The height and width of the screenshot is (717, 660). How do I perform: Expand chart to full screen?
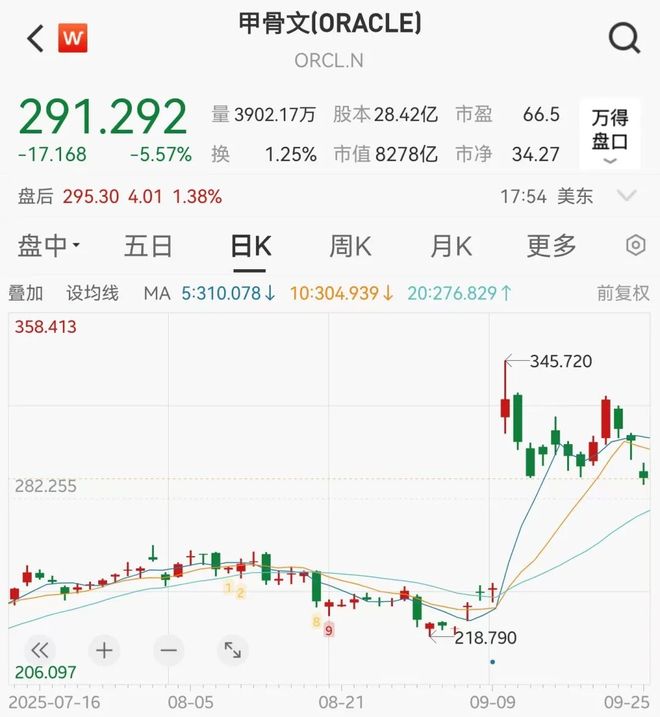click(232, 650)
